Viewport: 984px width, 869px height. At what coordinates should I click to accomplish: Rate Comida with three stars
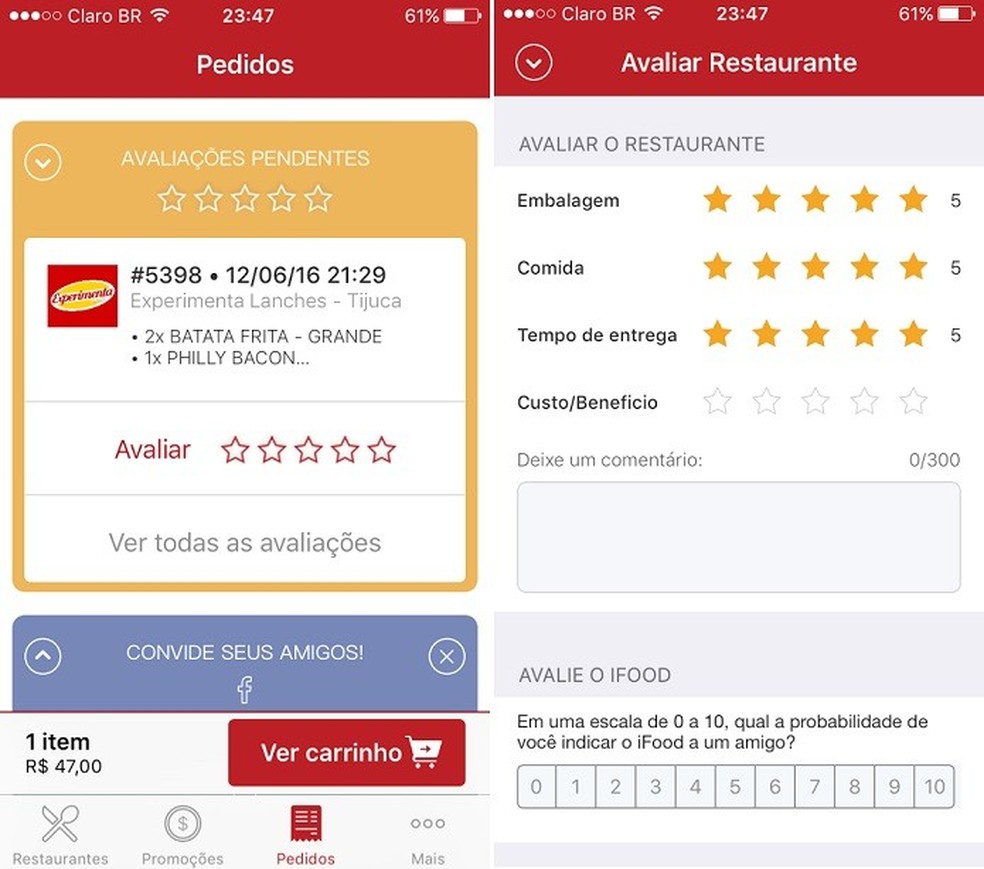[x=815, y=268]
